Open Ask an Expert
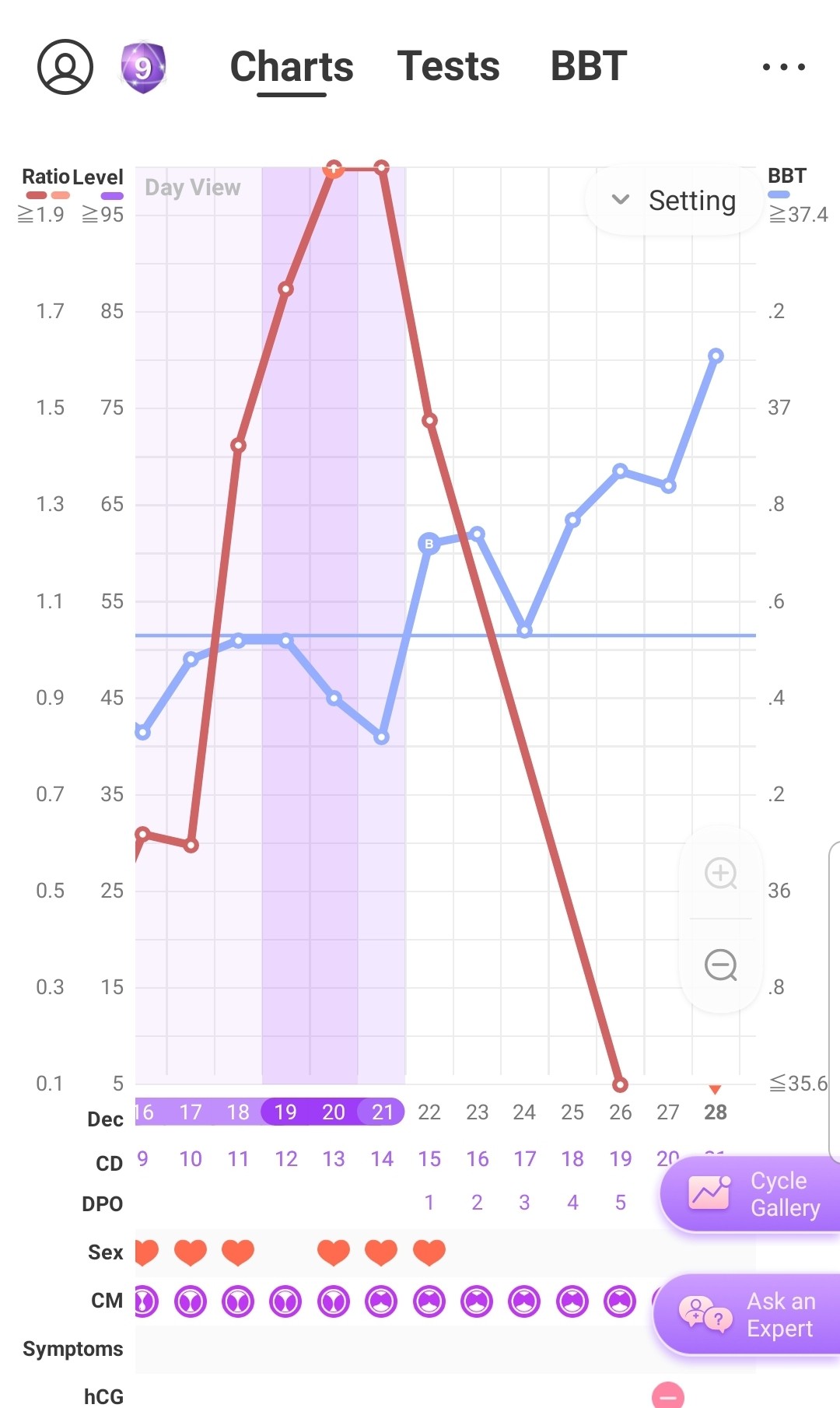Image resolution: width=840 pixels, height=1408 pixels. click(x=748, y=1315)
